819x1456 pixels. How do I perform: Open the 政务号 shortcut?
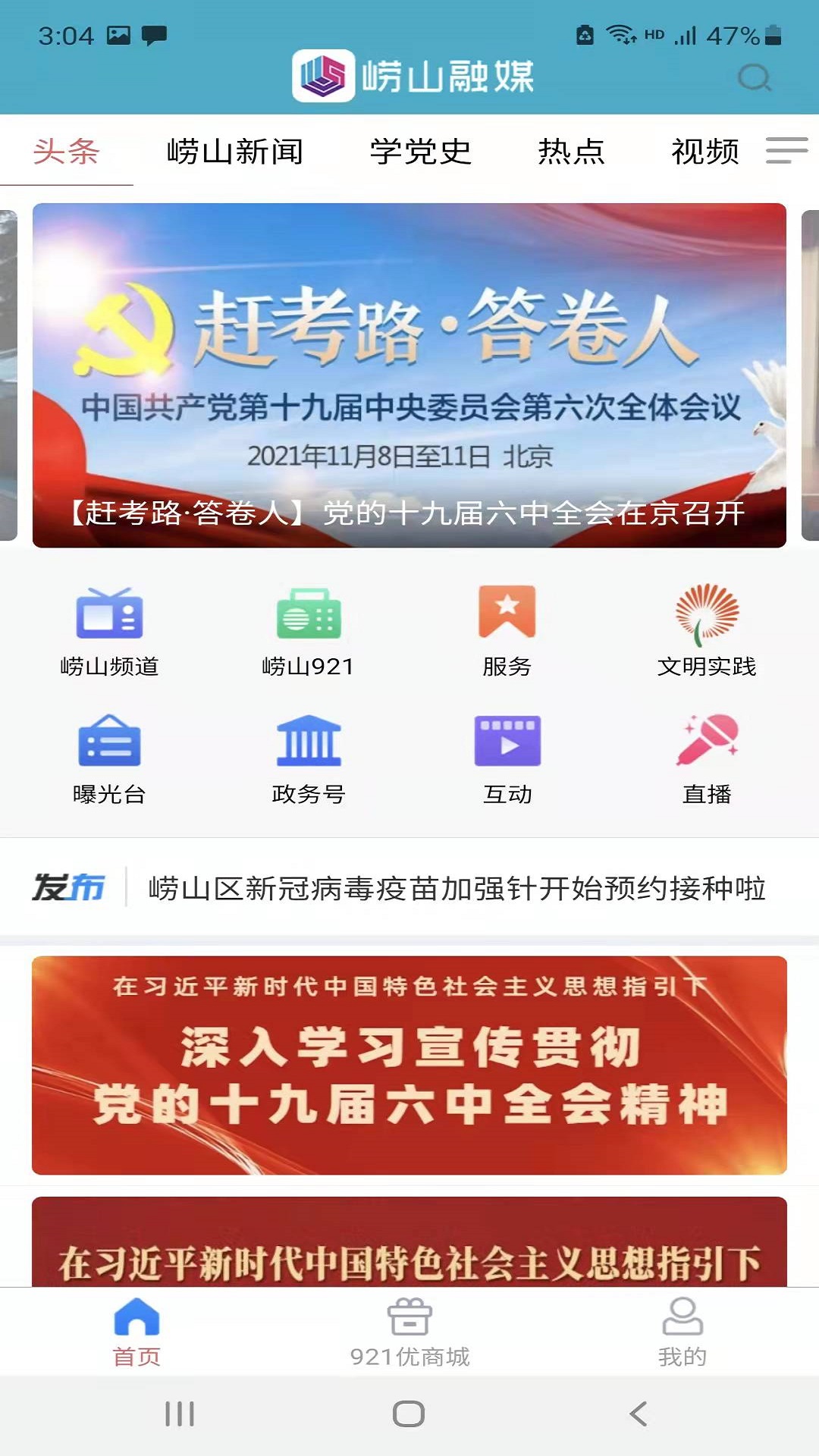point(308,760)
